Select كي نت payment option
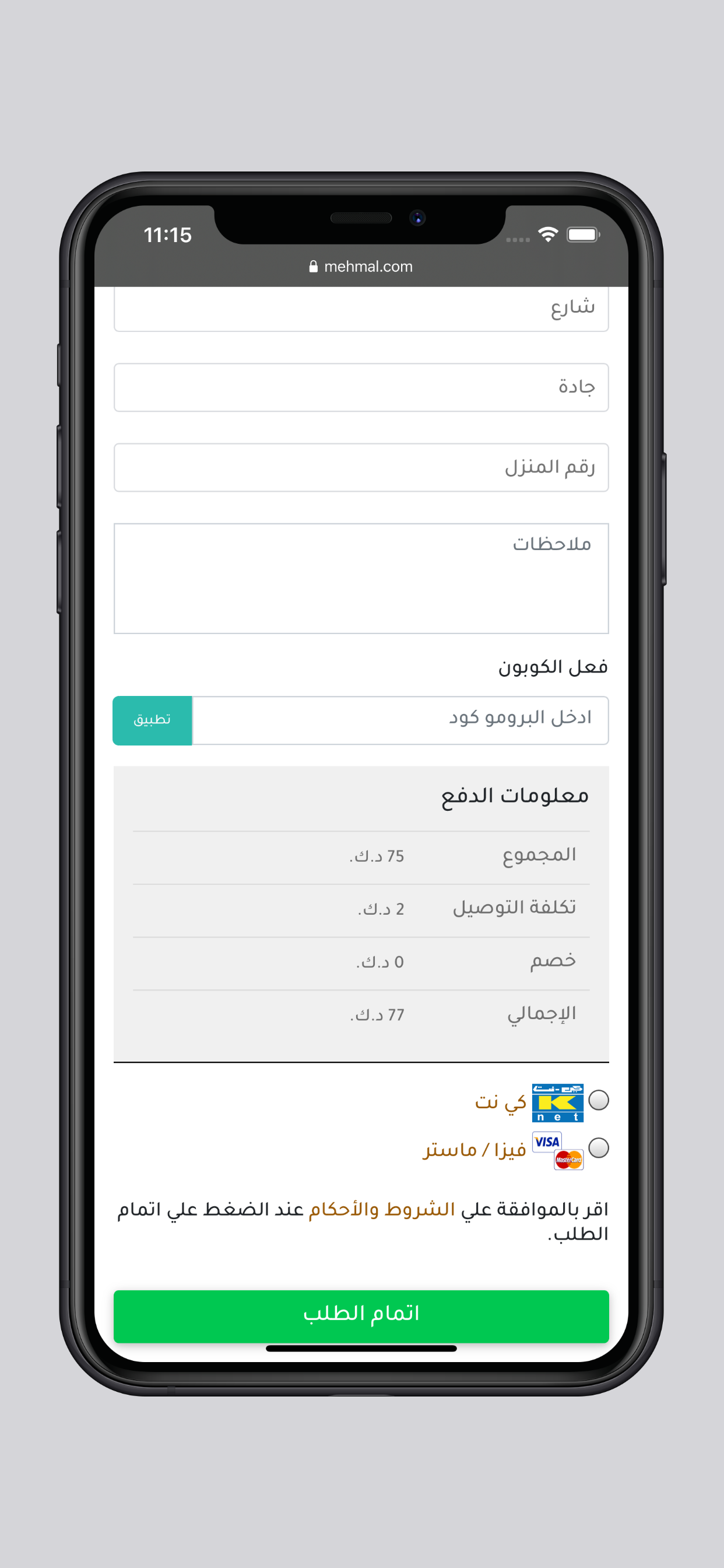The width and height of the screenshot is (724, 1568). pyautogui.click(x=599, y=1100)
